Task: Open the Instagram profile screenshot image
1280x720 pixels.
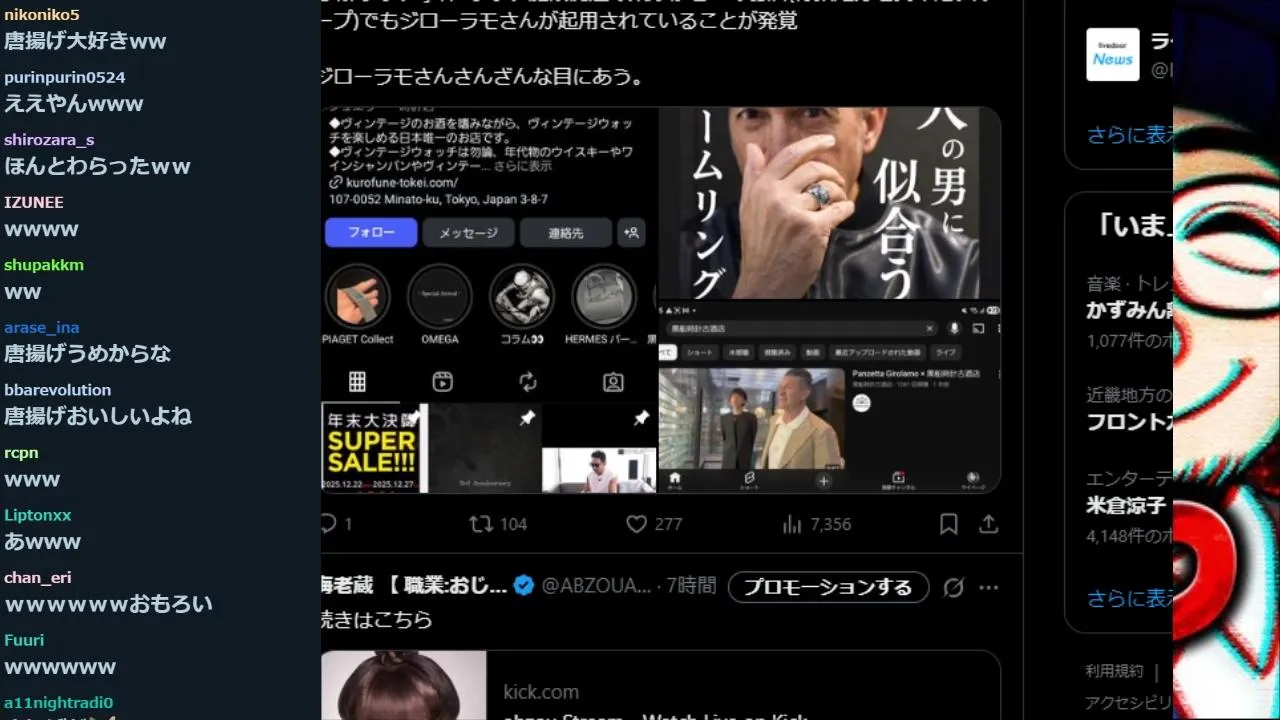Action: coord(489,300)
